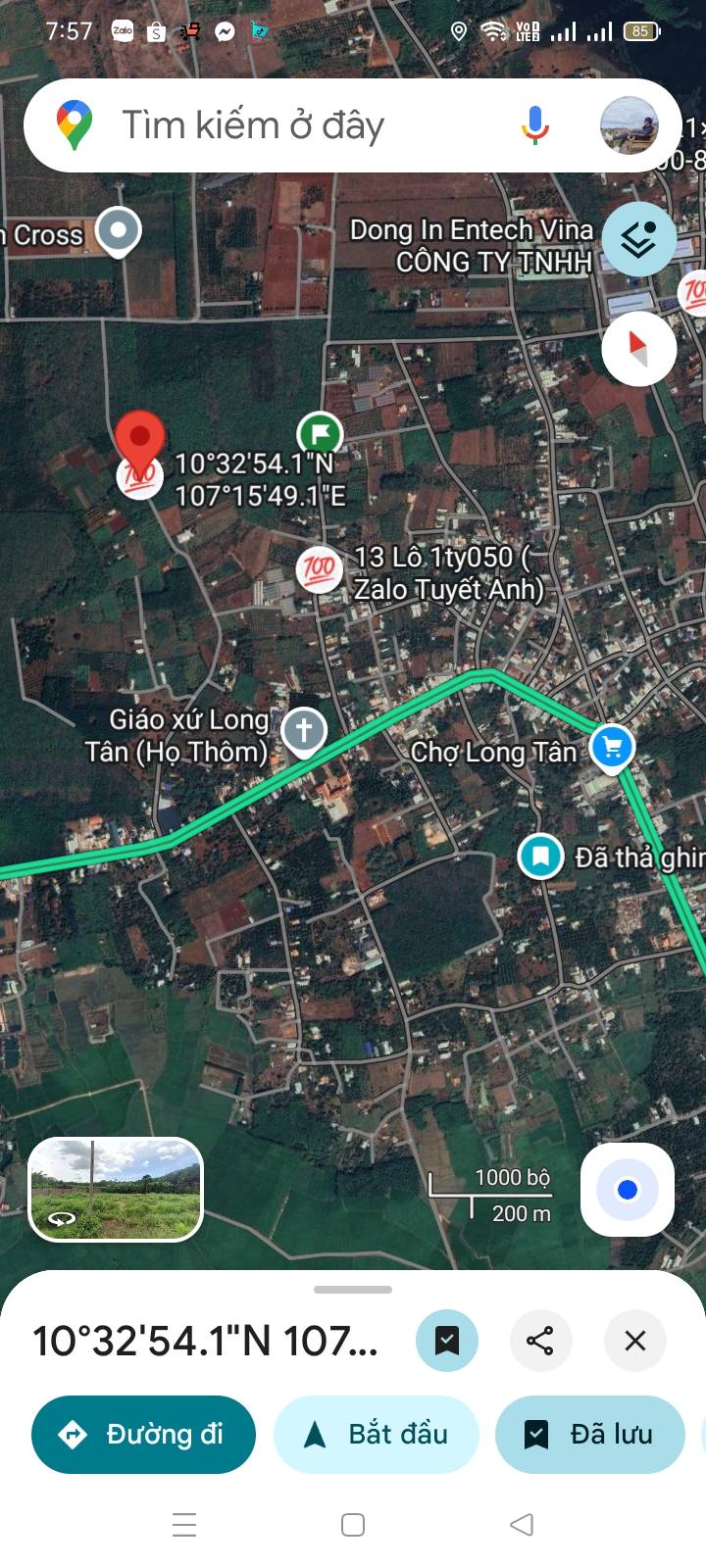
Task: Get directions with Đường đi
Action: coord(144,1435)
